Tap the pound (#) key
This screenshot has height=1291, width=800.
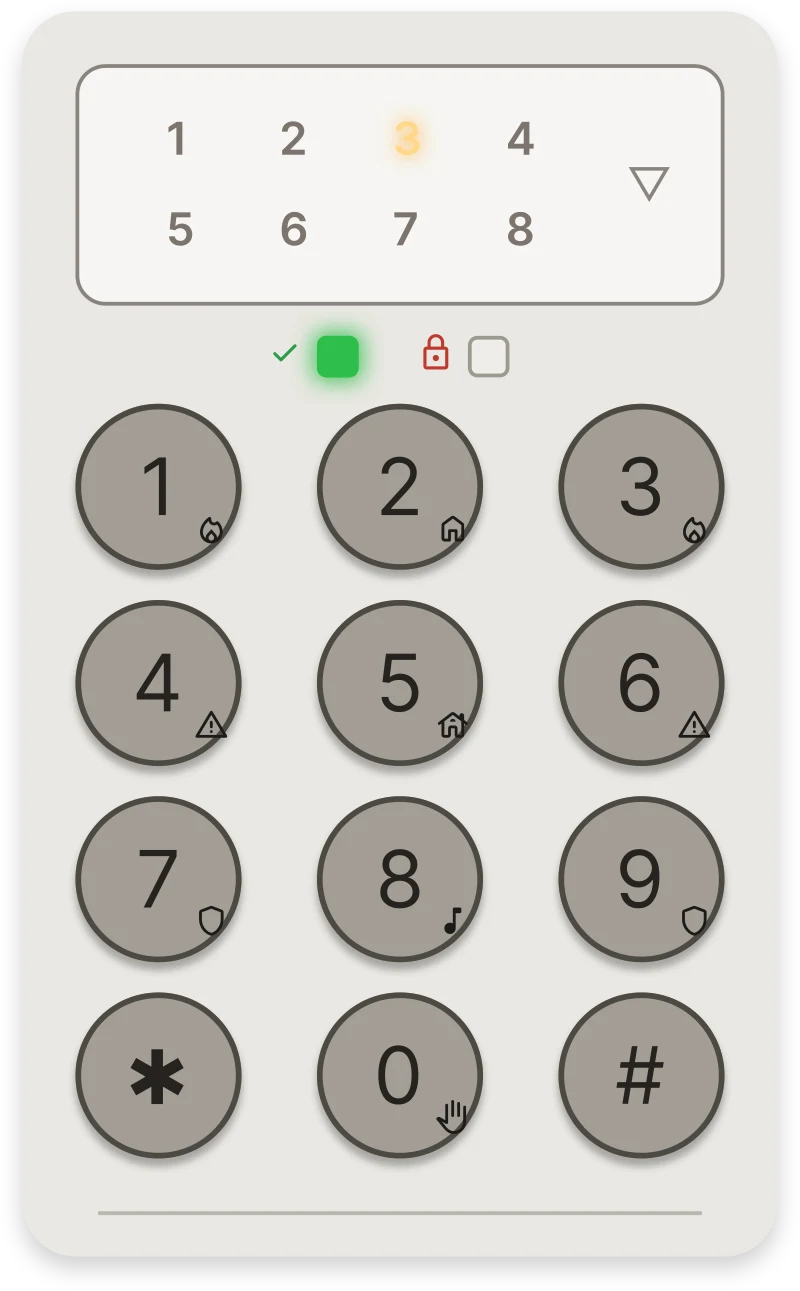pos(641,1075)
